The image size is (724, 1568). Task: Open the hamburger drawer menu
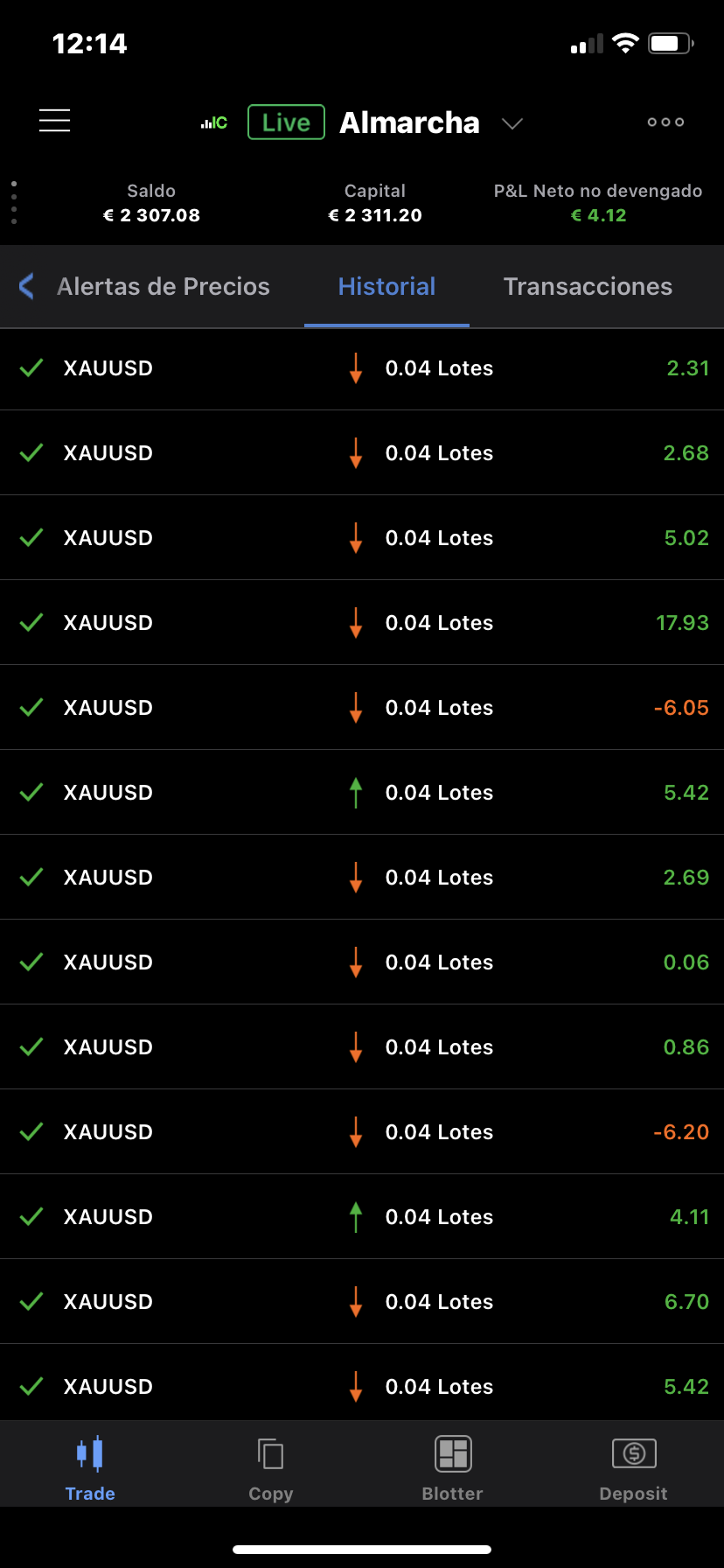pos(54,121)
